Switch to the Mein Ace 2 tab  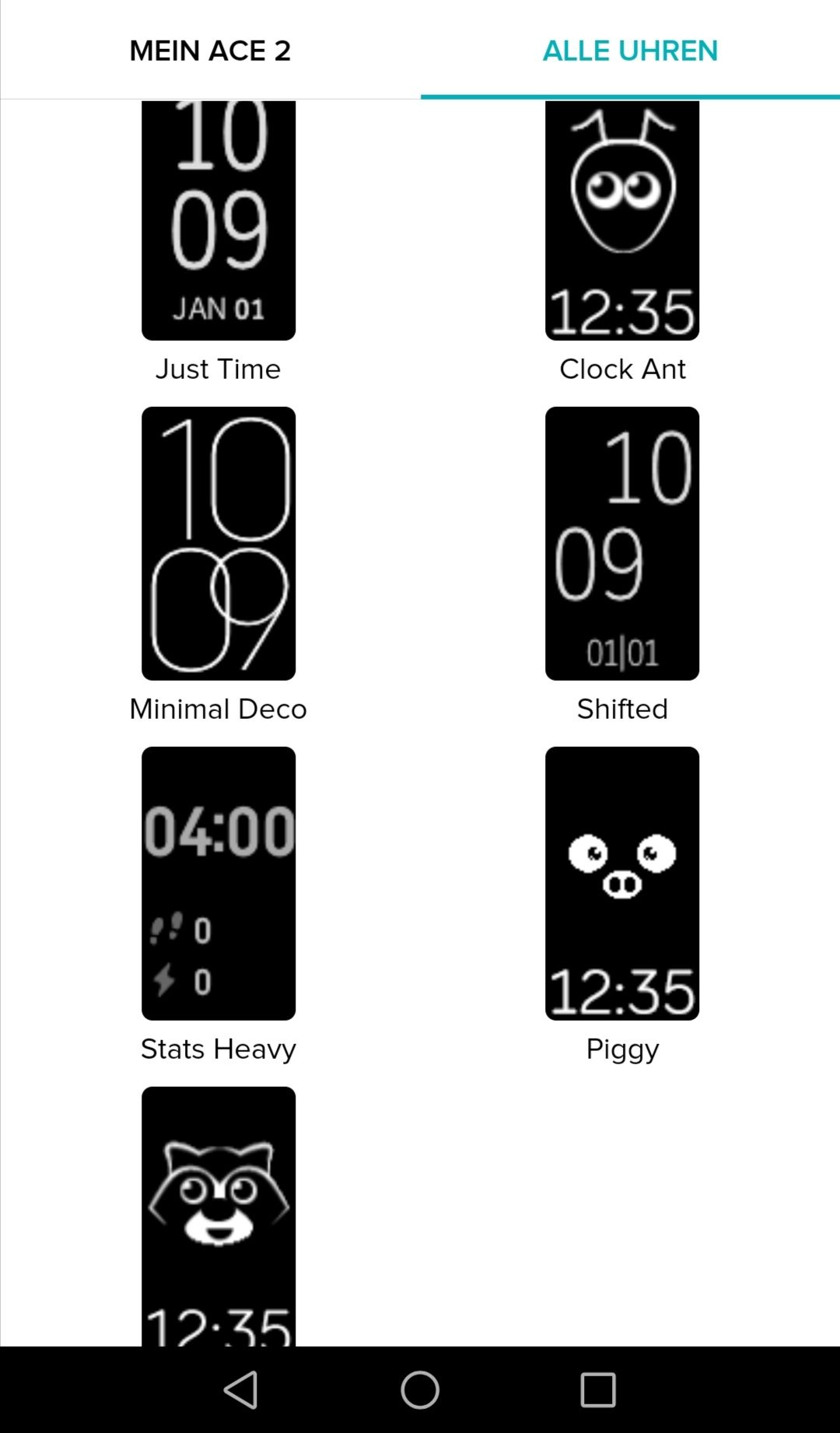210,51
